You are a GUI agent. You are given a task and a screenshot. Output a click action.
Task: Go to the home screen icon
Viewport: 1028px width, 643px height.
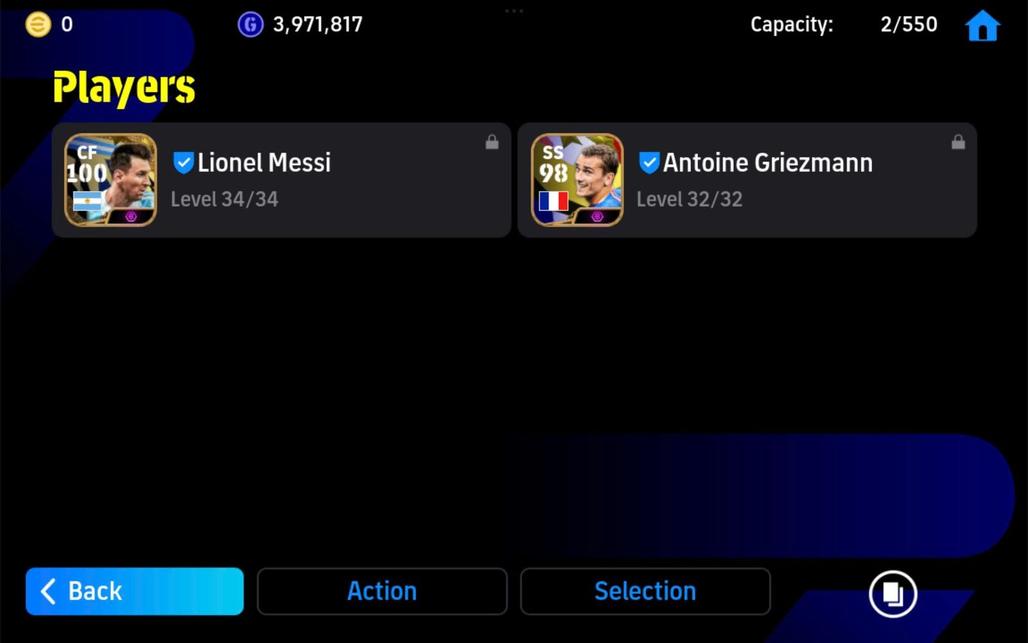coord(982,26)
